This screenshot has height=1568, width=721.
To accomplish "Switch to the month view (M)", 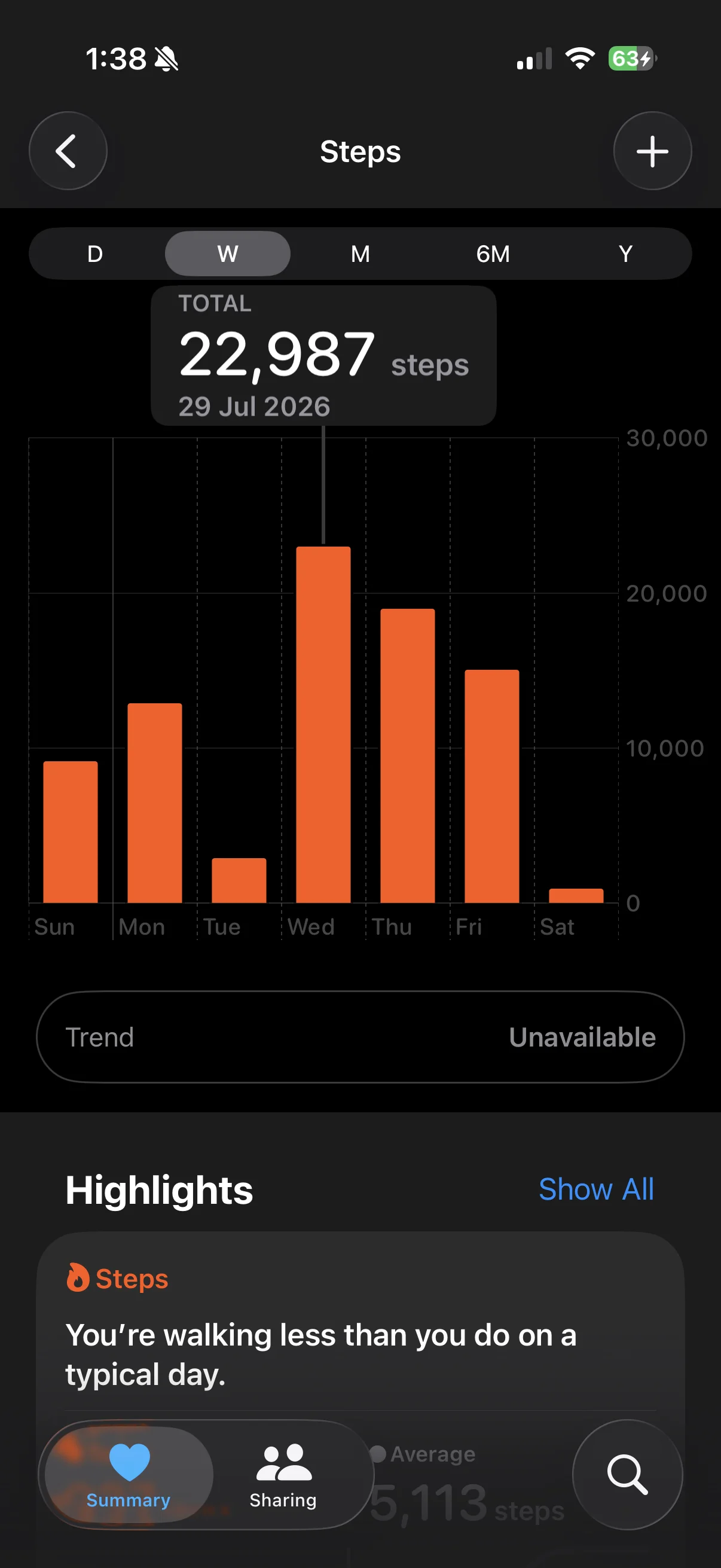I will click(x=360, y=254).
